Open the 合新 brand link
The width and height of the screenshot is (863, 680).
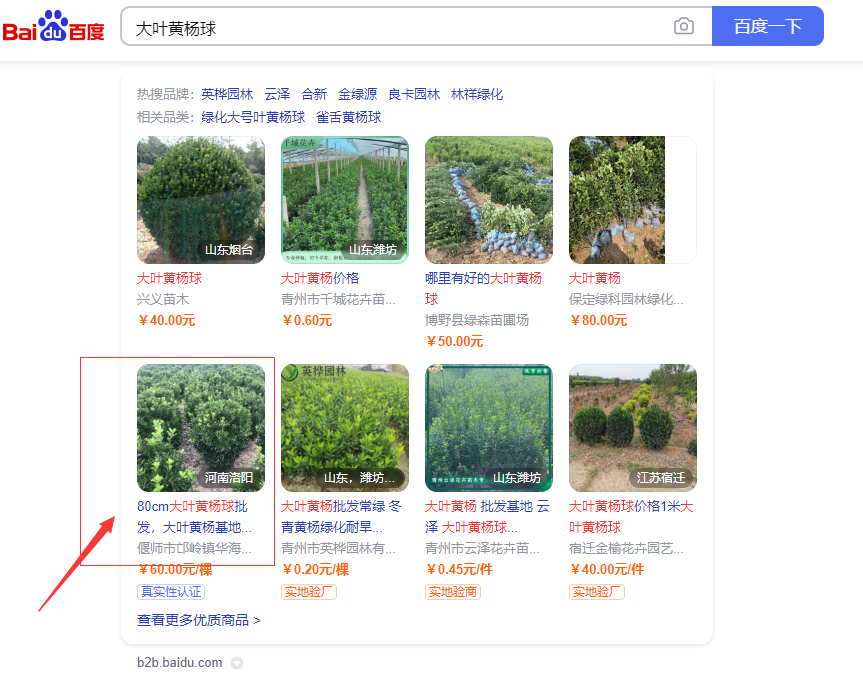314,94
